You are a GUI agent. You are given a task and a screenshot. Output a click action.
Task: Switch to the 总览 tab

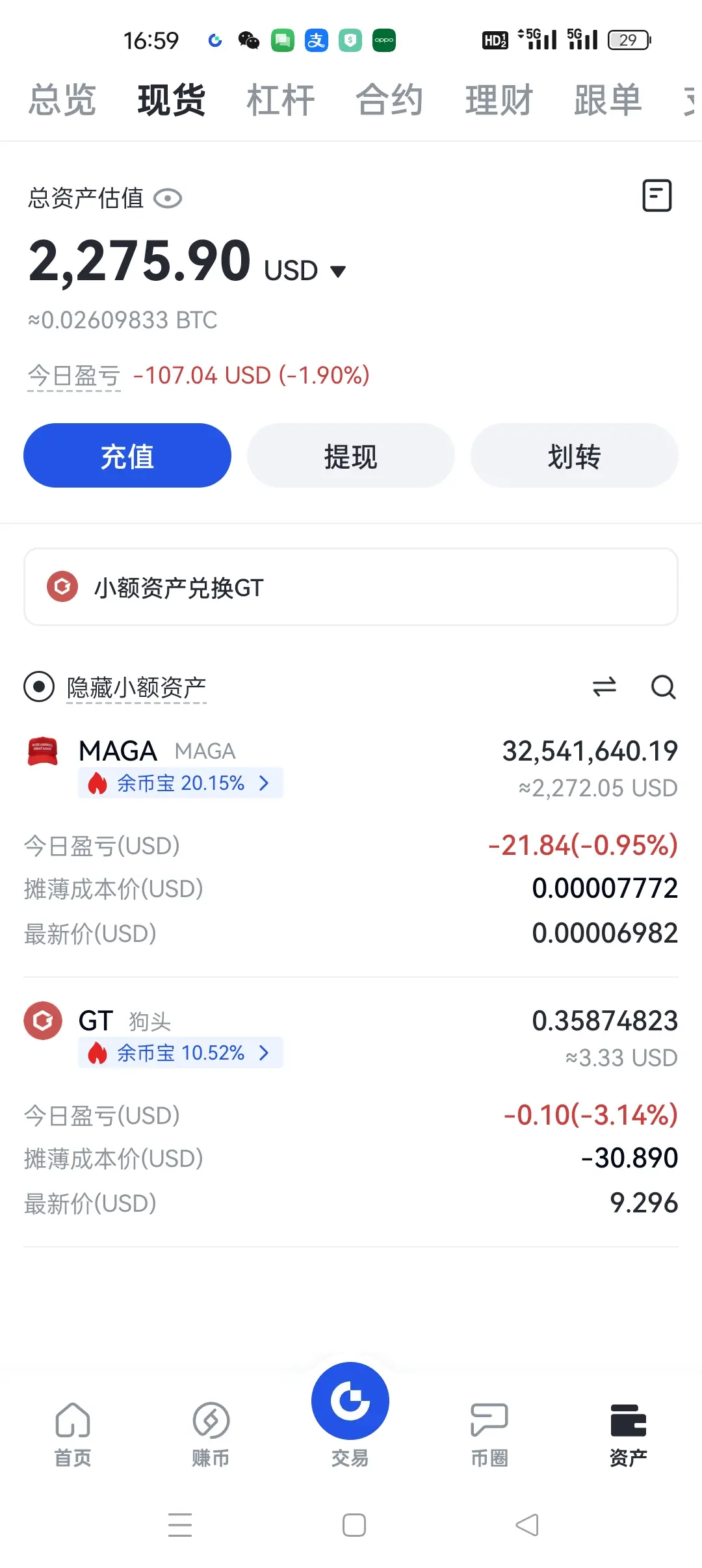(62, 100)
